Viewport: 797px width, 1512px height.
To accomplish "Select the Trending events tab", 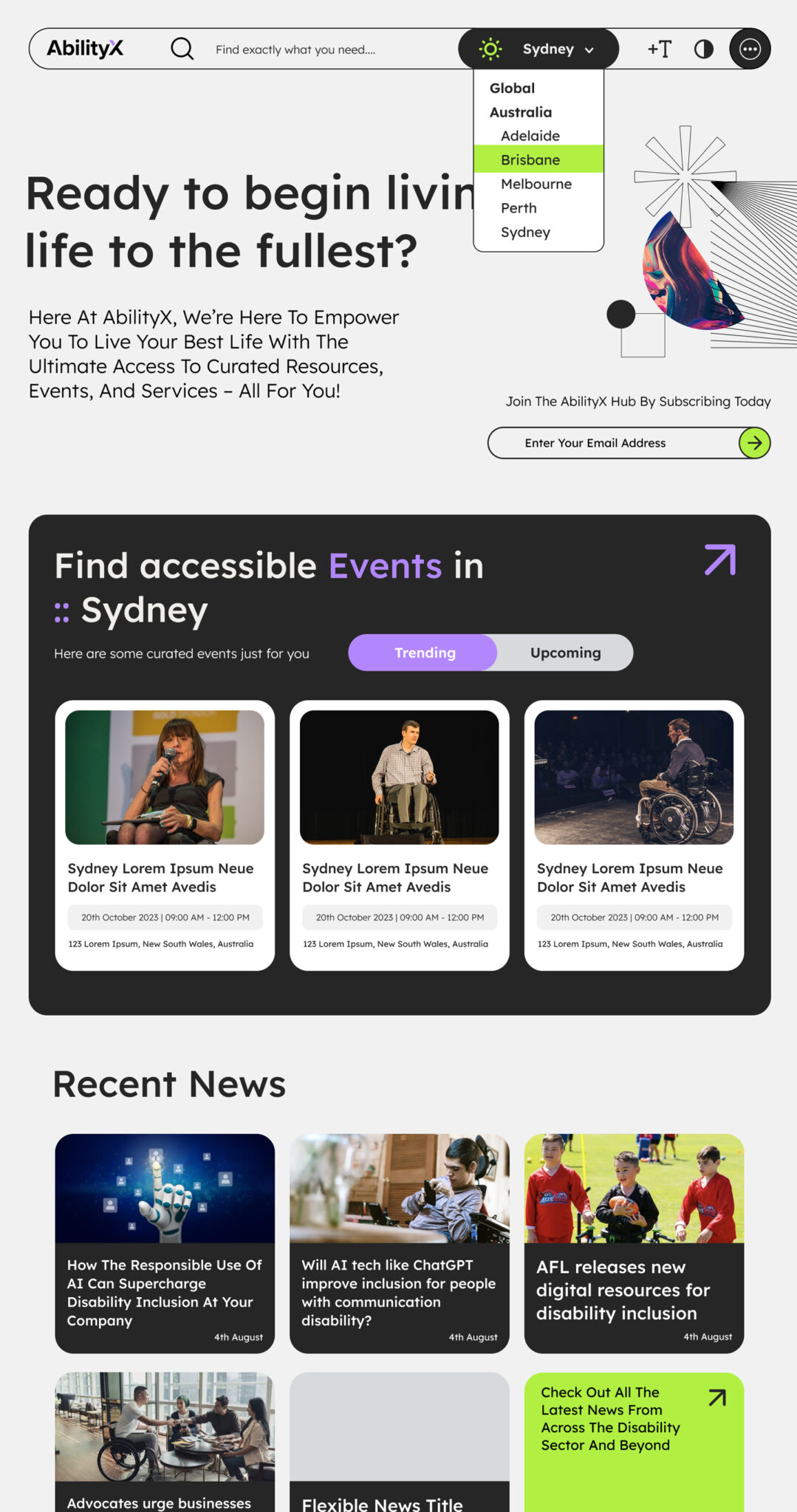I will [424, 653].
